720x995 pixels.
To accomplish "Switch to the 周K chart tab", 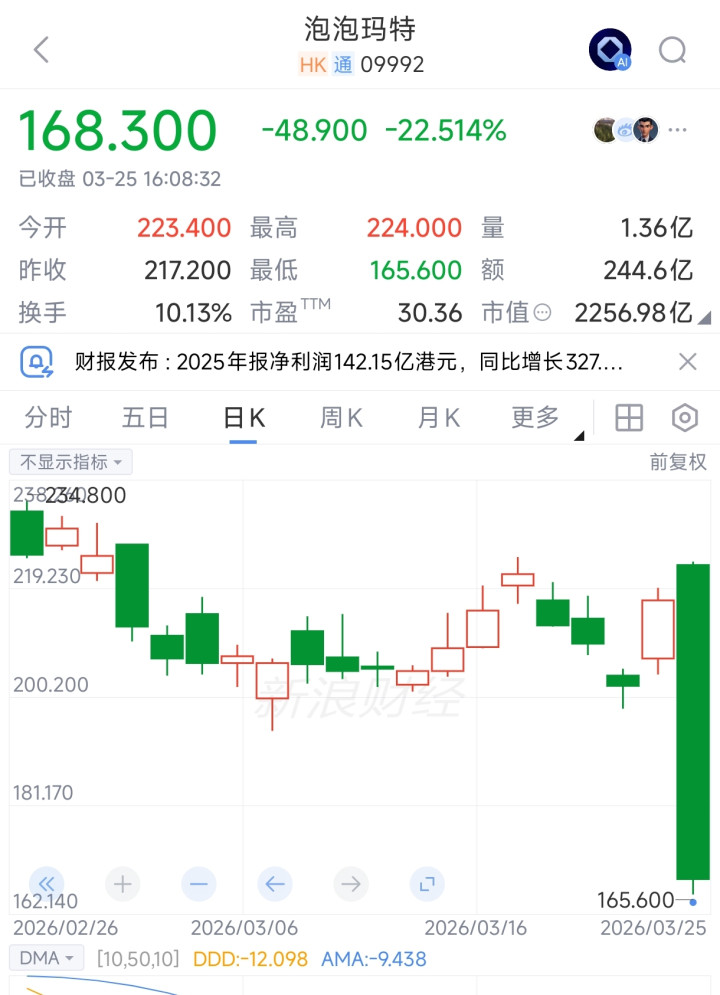I will pos(340,418).
